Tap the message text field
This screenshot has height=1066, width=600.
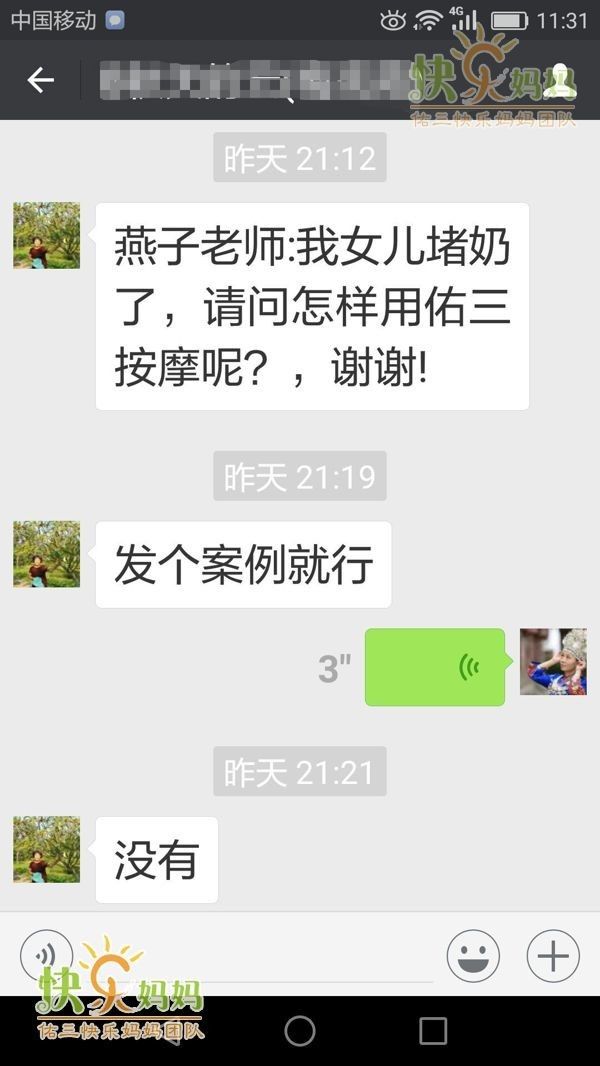(260, 955)
